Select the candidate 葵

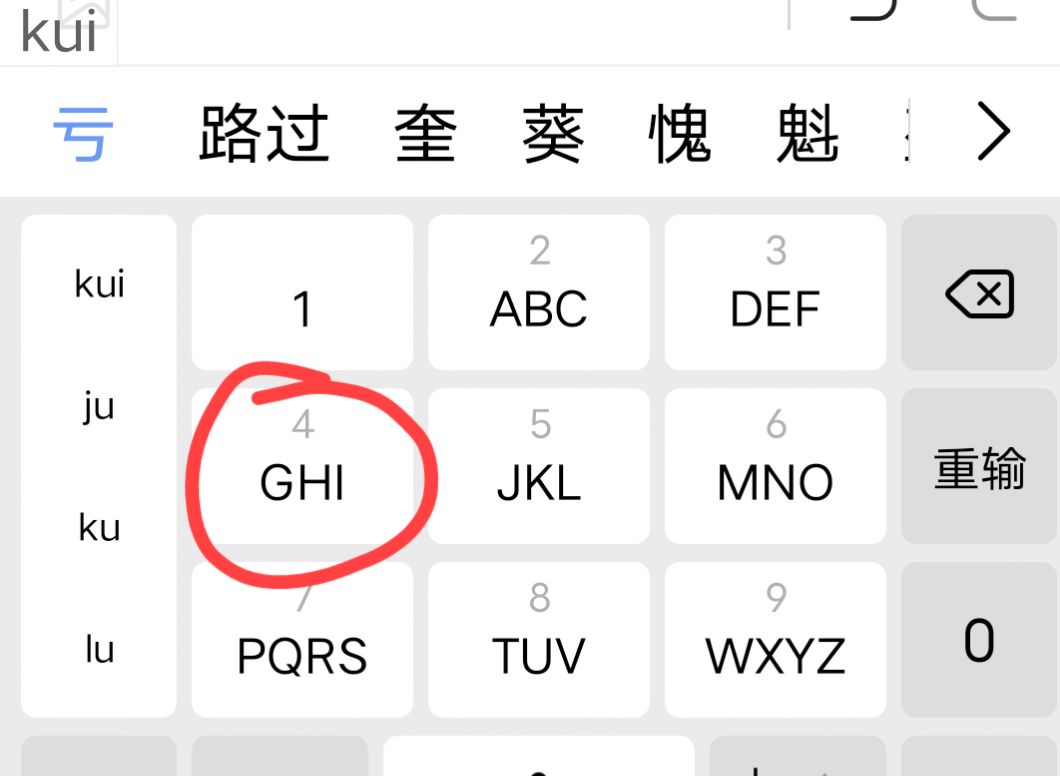pyautogui.click(x=553, y=133)
